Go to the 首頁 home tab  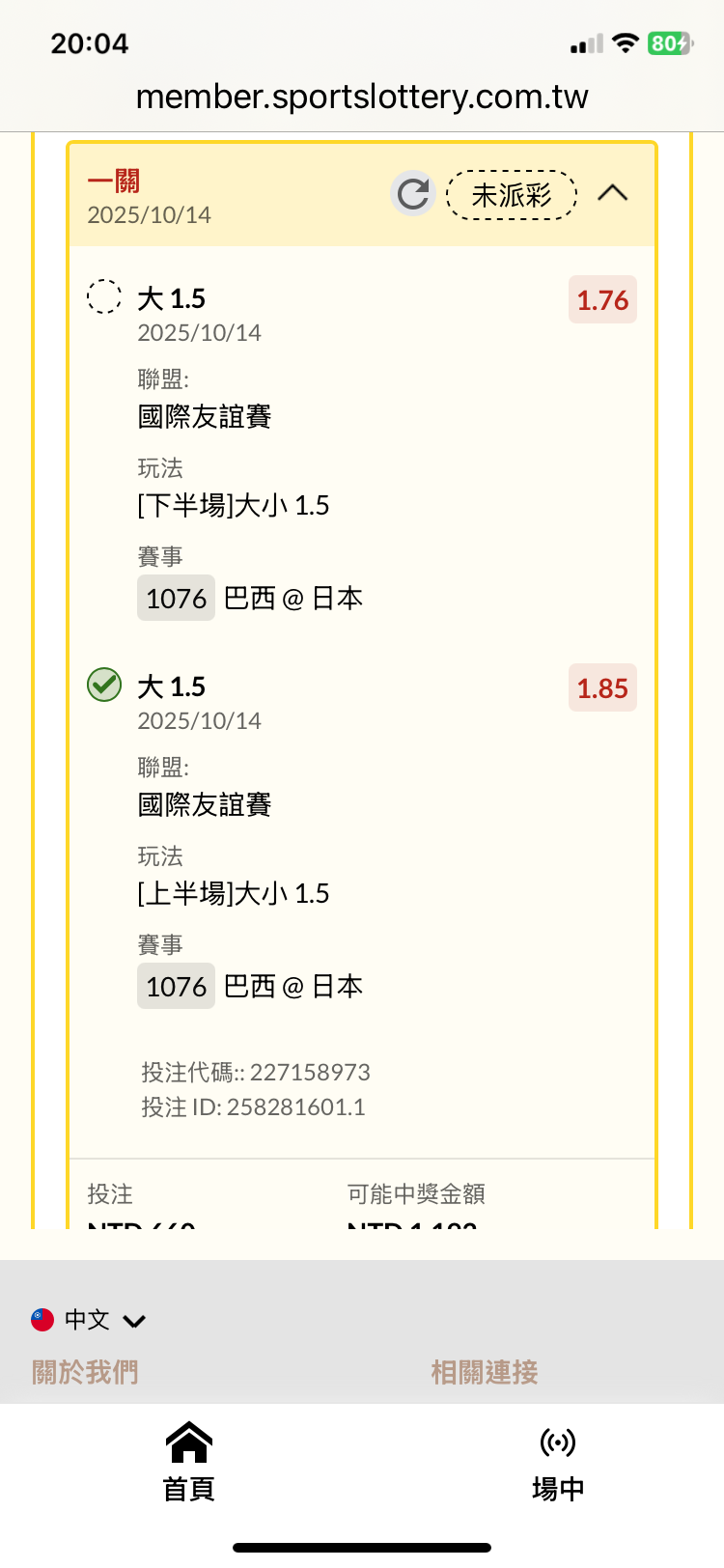click(189, 1462)
